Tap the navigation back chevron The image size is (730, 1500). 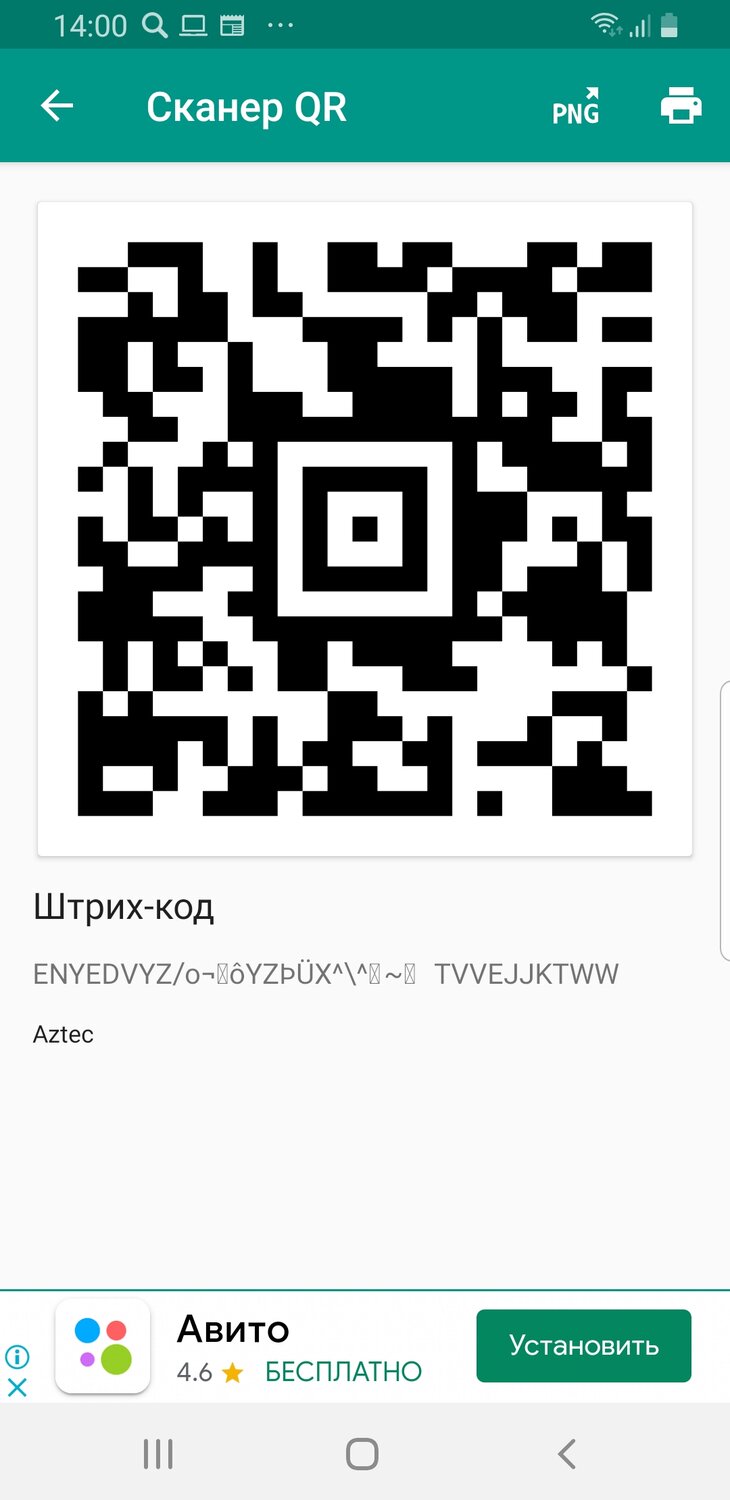coord(566,1455)
